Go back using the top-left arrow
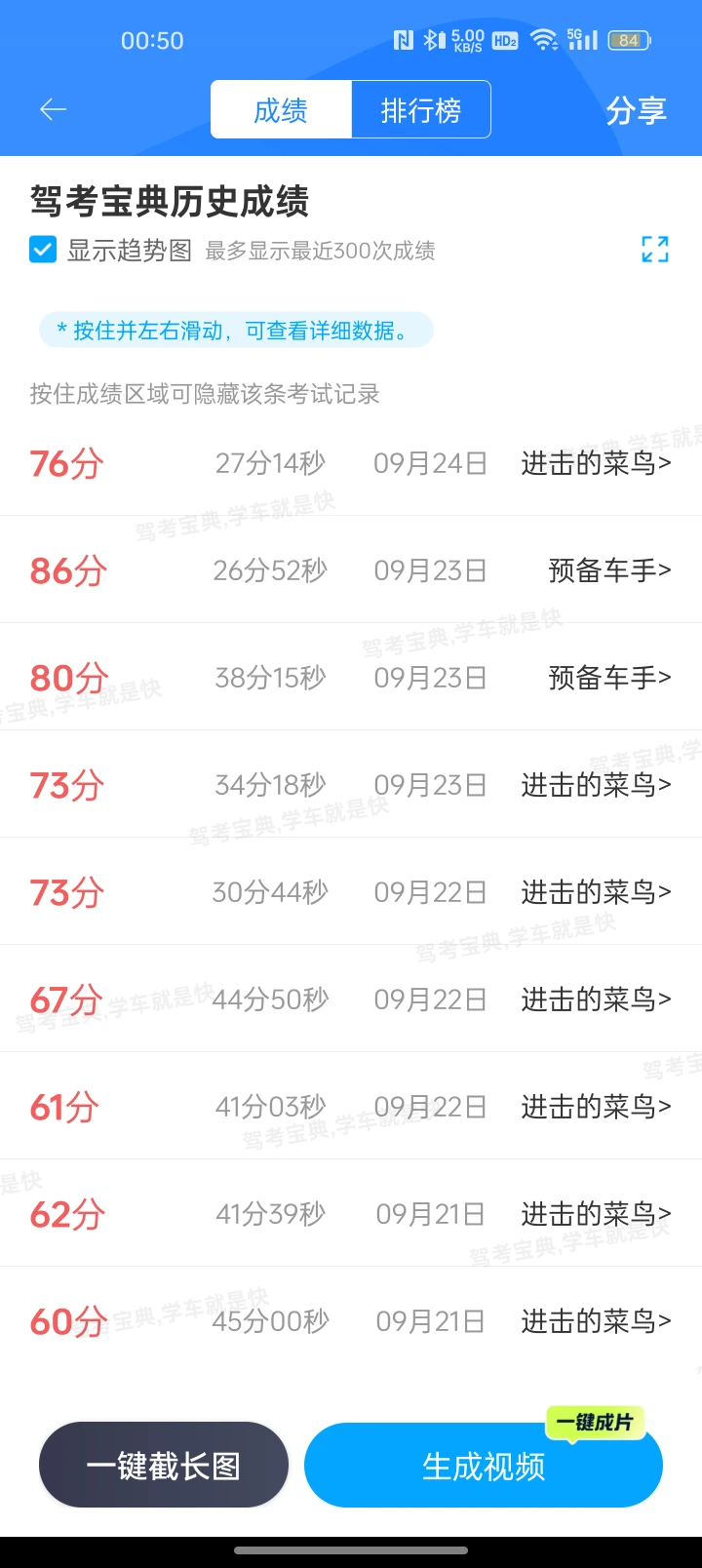This screenshot has height=1568, width=702. [x=54, y=110]
